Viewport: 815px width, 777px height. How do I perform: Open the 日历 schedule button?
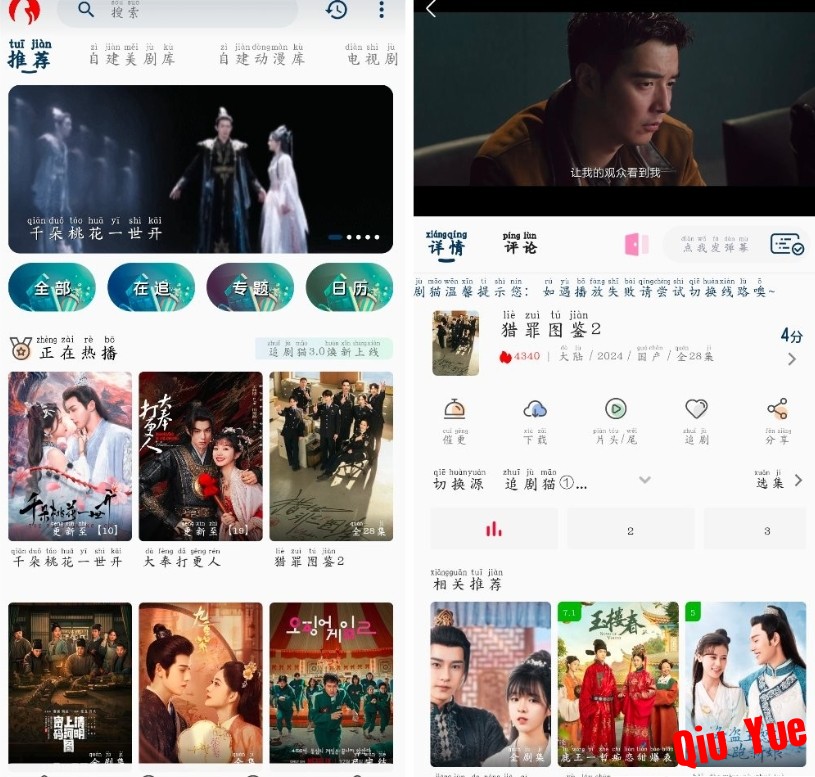coord(349,288)
